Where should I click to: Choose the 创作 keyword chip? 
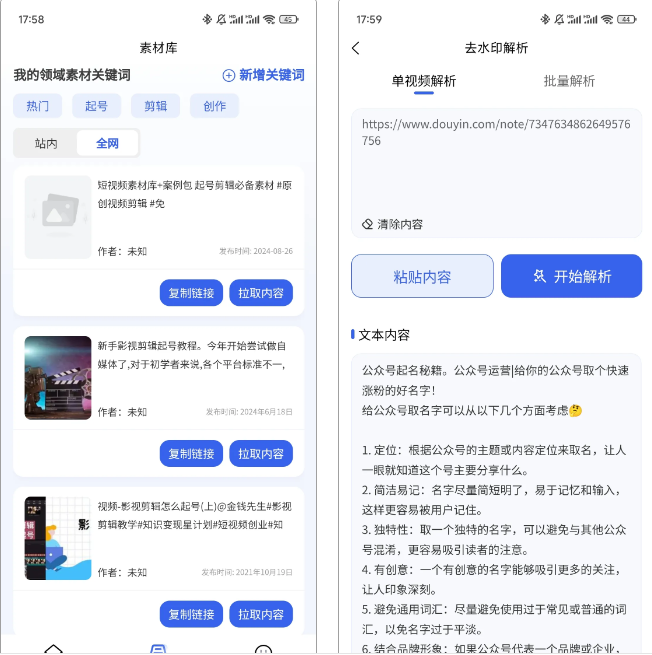[214, 106]
